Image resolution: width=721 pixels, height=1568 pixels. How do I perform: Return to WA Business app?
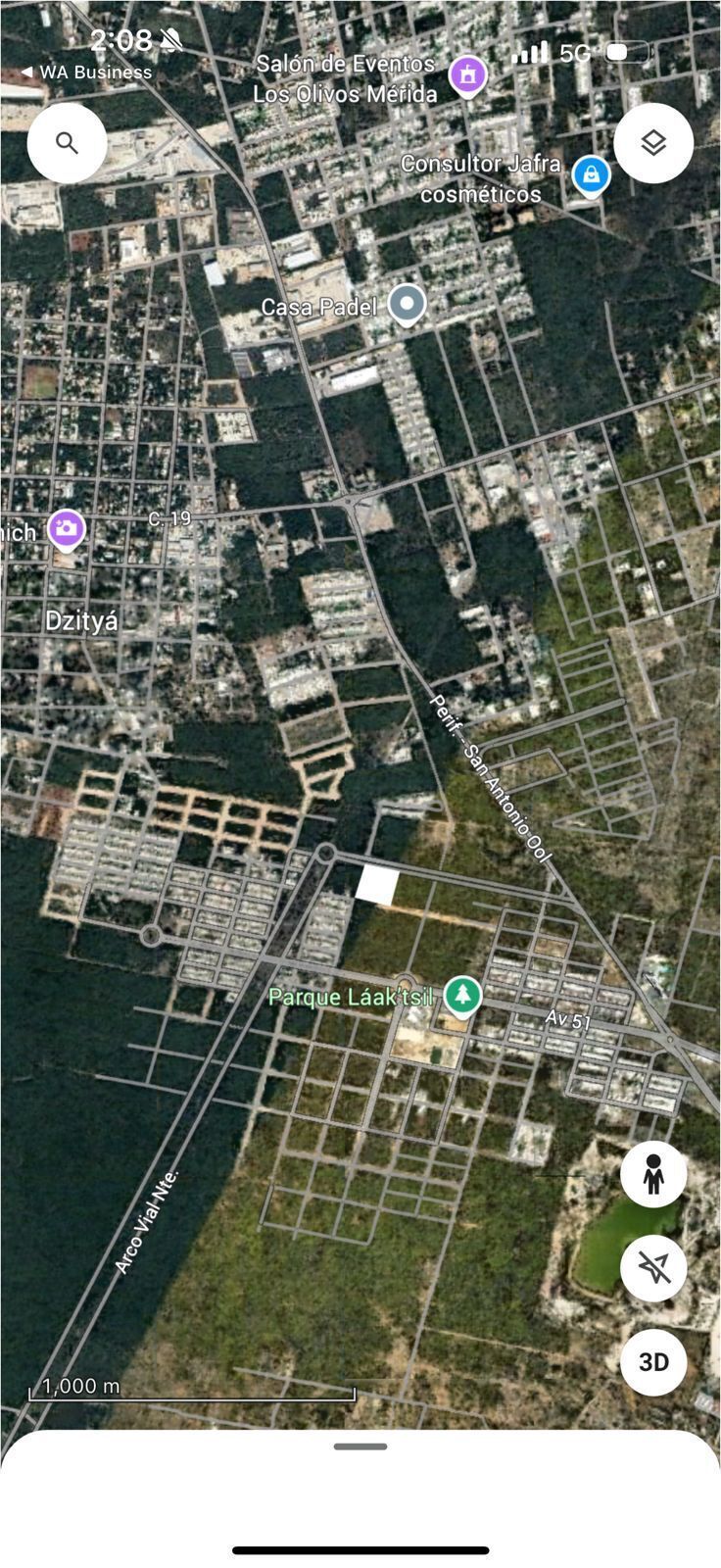coord(86,73)
